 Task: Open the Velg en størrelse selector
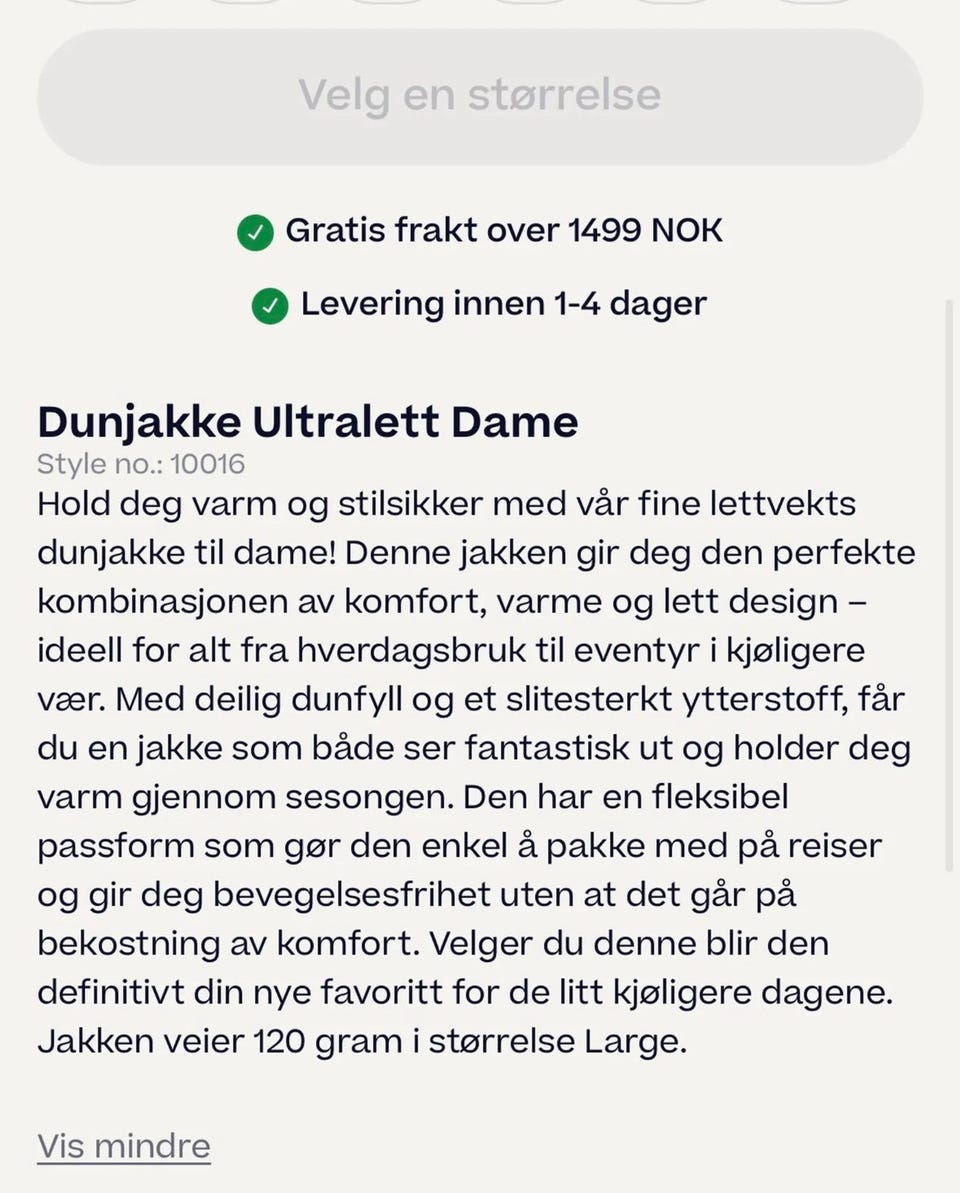tap(479, 95)
